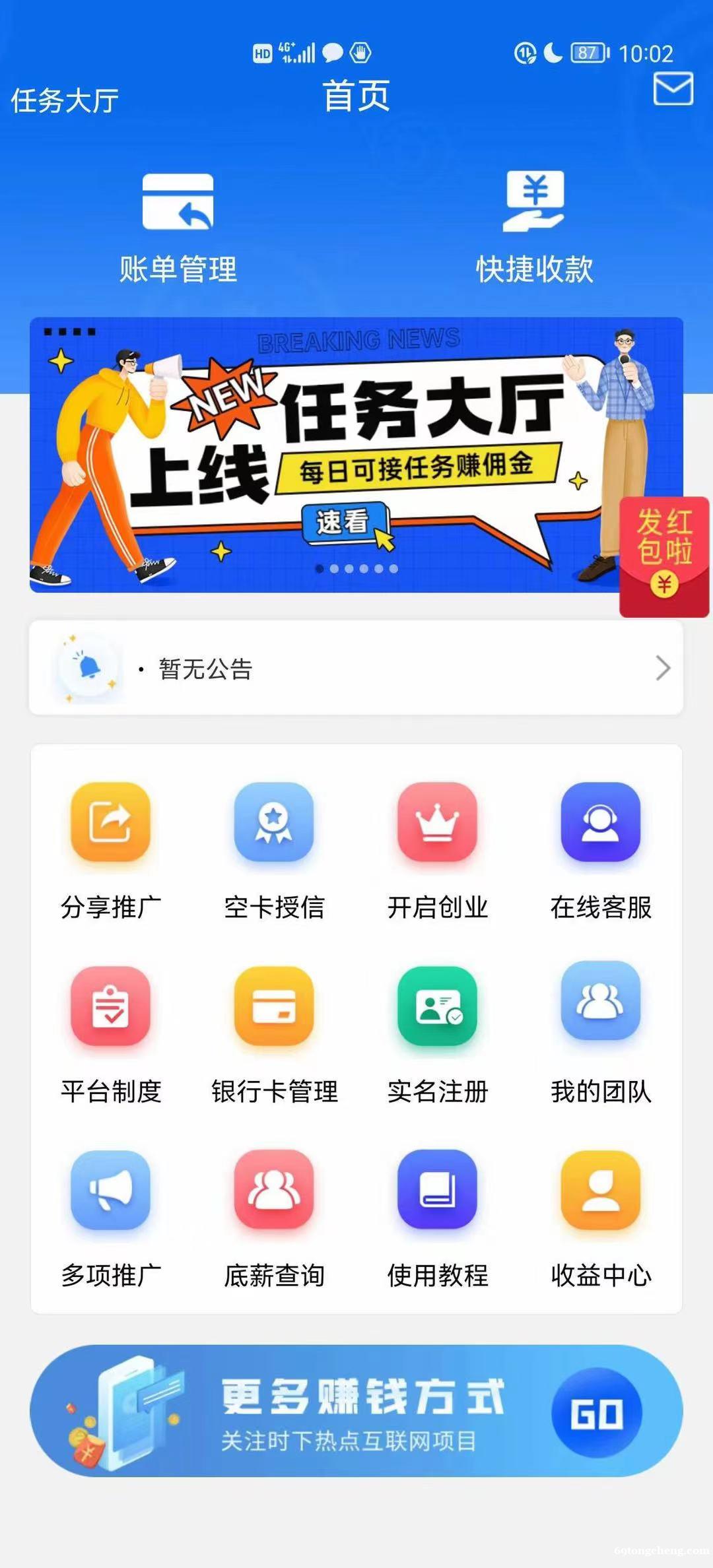Open the mail envelope icon
Viewport: 713px width, 1568px height.
click(x=673, y=88)
